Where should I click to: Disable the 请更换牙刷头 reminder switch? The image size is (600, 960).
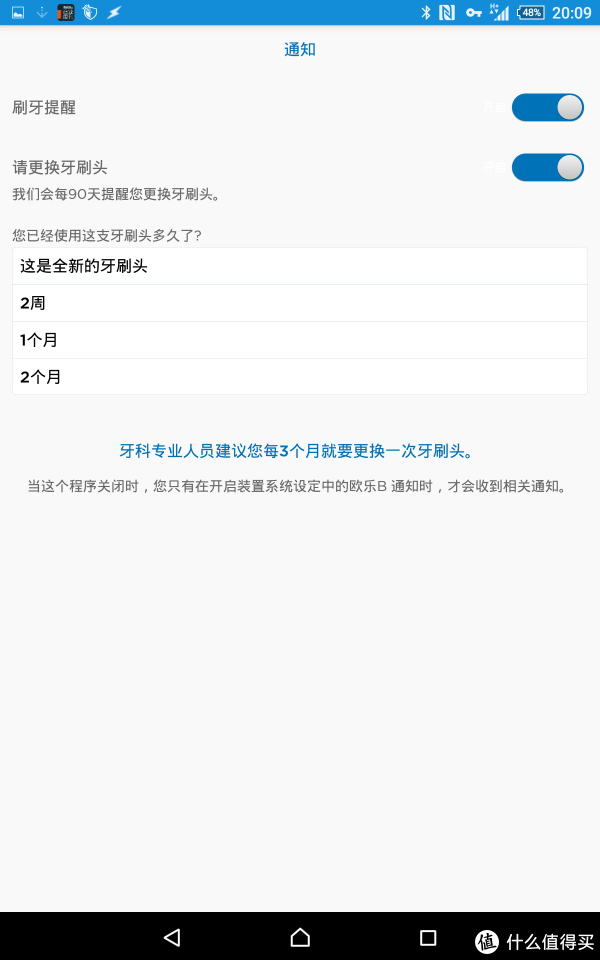547,168
